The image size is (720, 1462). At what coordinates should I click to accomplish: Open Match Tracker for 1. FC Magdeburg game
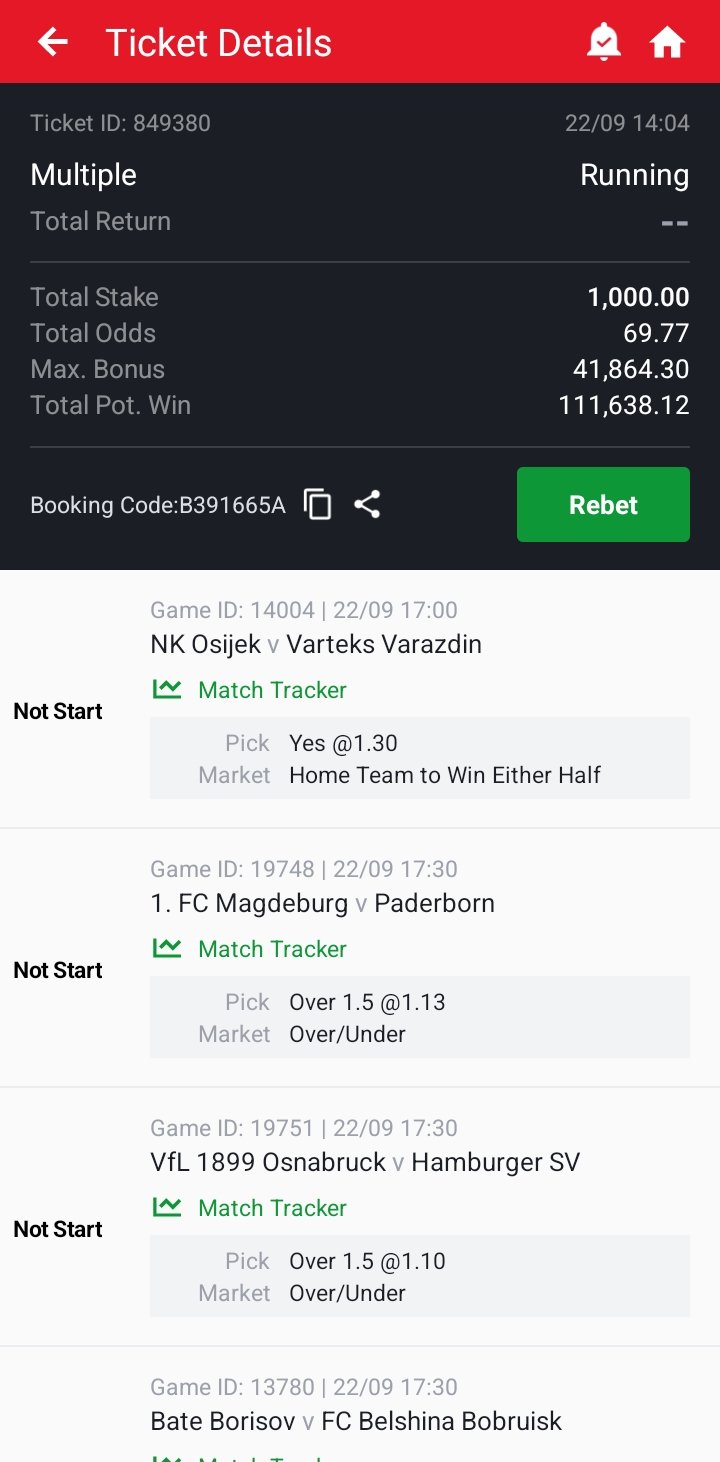[x=250, y=949]
